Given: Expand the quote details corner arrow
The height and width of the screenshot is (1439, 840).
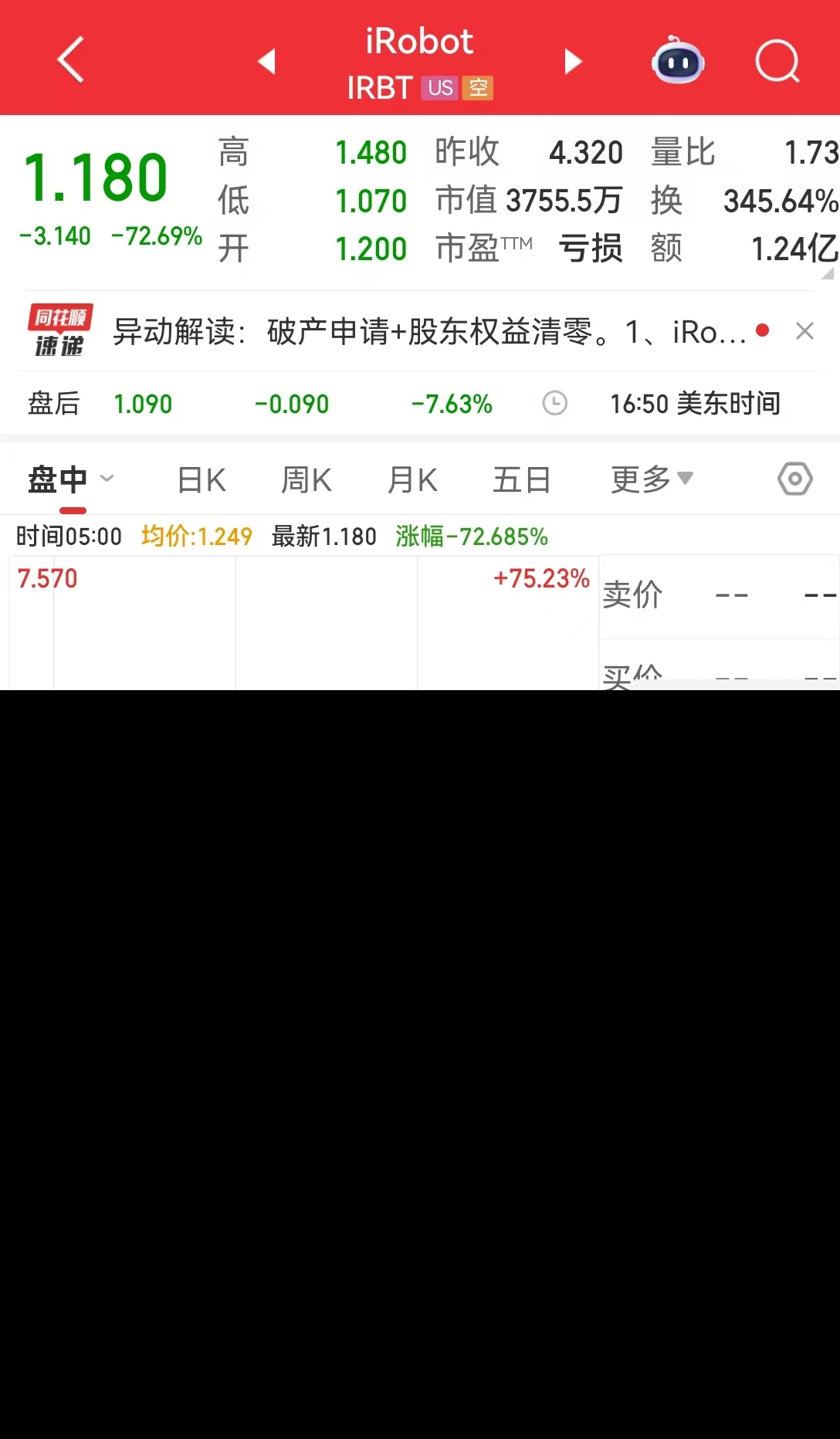Looking at the screenshot, I should click(x=828, y=273).
